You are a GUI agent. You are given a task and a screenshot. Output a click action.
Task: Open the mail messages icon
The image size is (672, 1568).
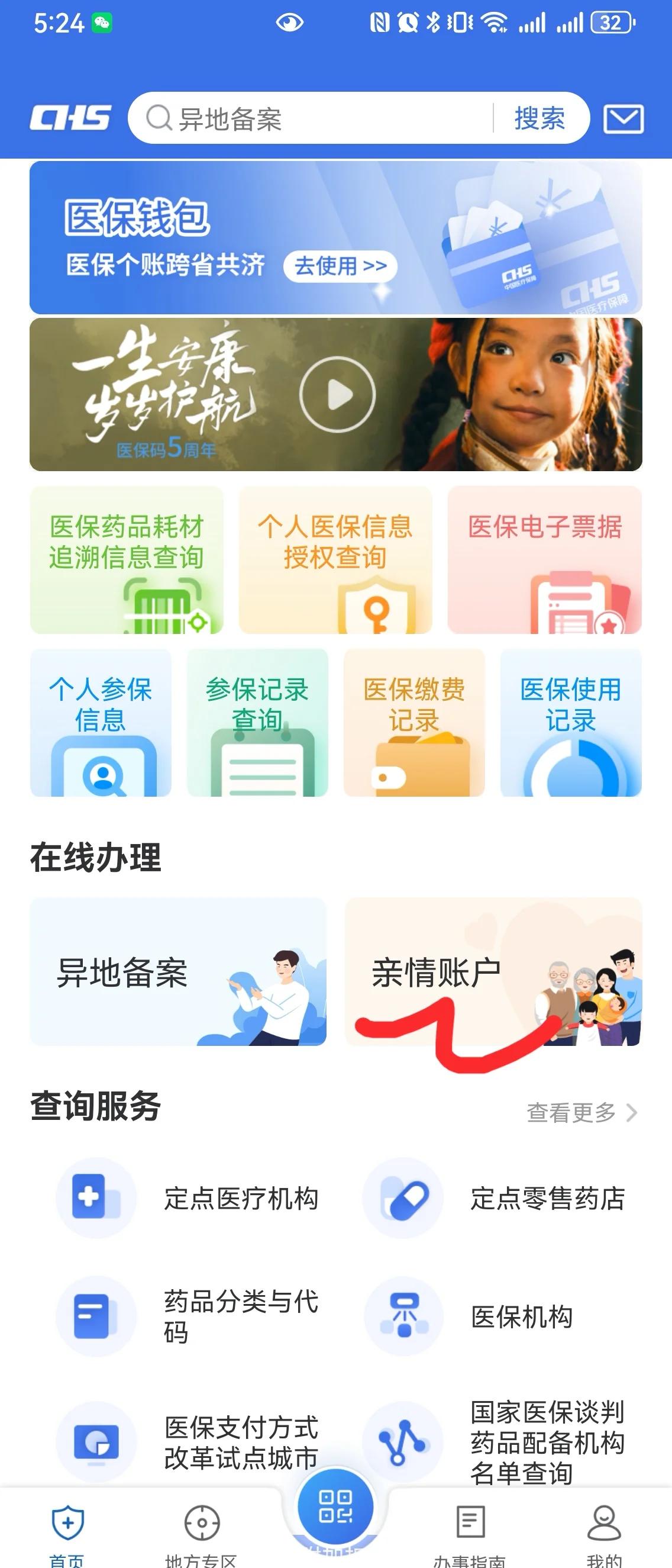click(623, 119)
